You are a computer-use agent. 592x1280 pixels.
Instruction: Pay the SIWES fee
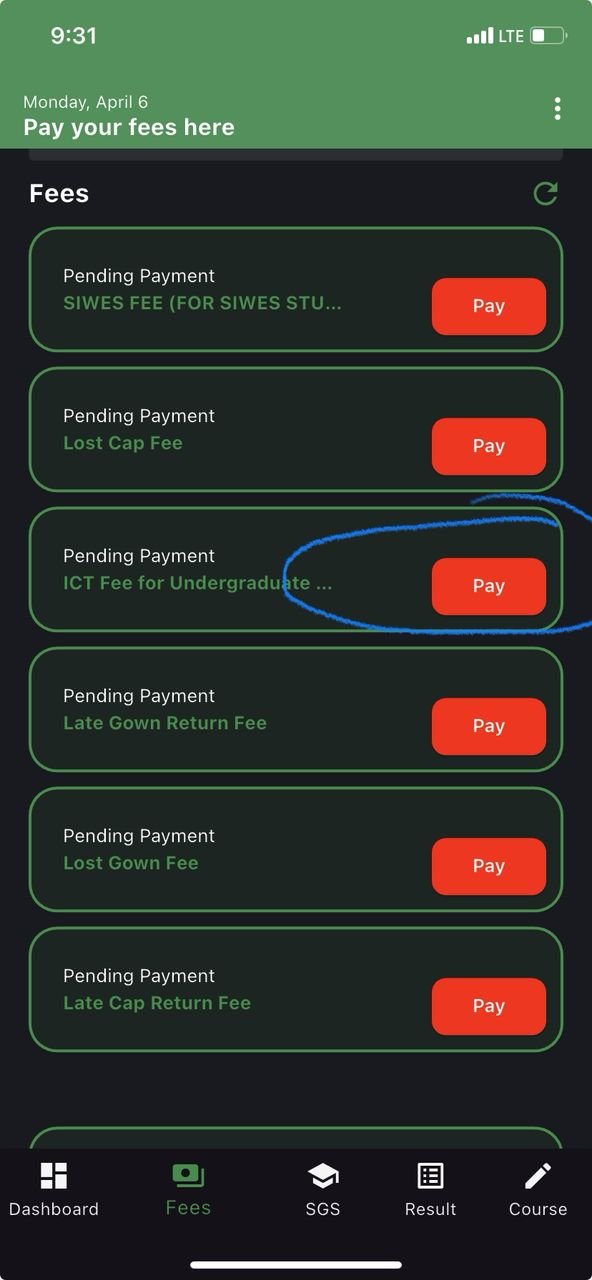click(x=489, y=306)
